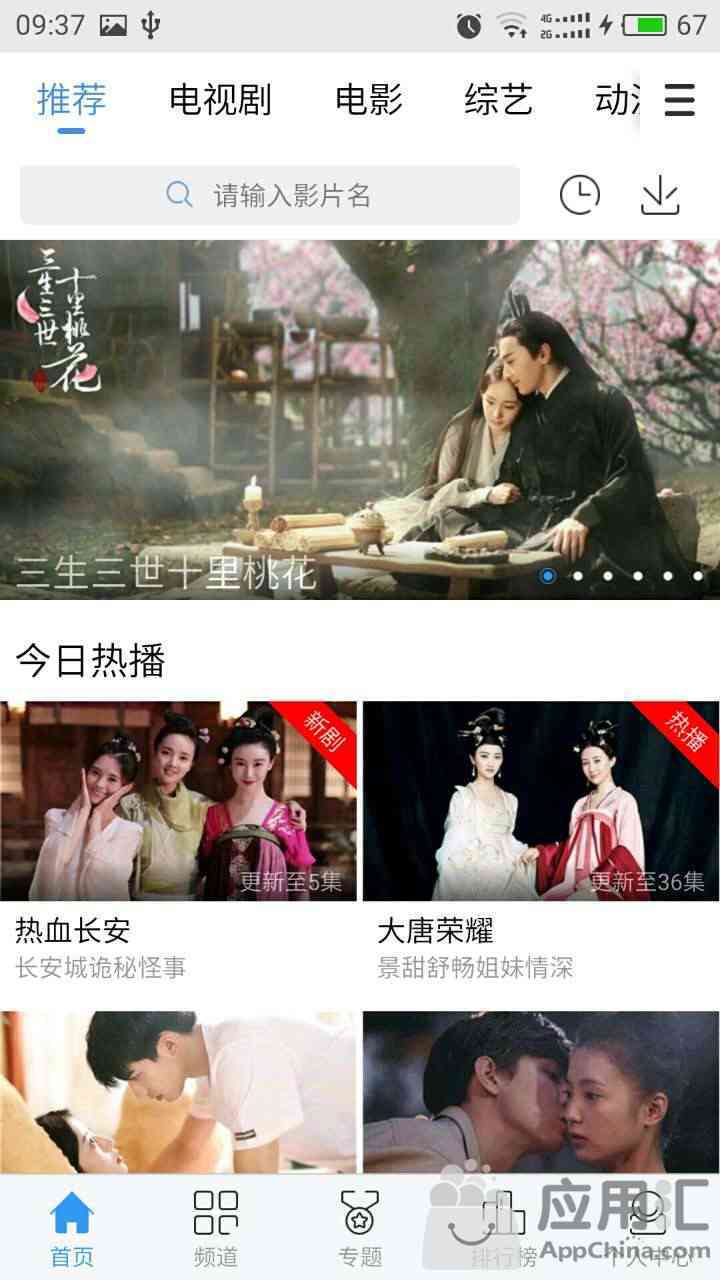The image size is (720, 1280).
Task: Tap the 首页 bottom tab
Action: pos(72,1228)
